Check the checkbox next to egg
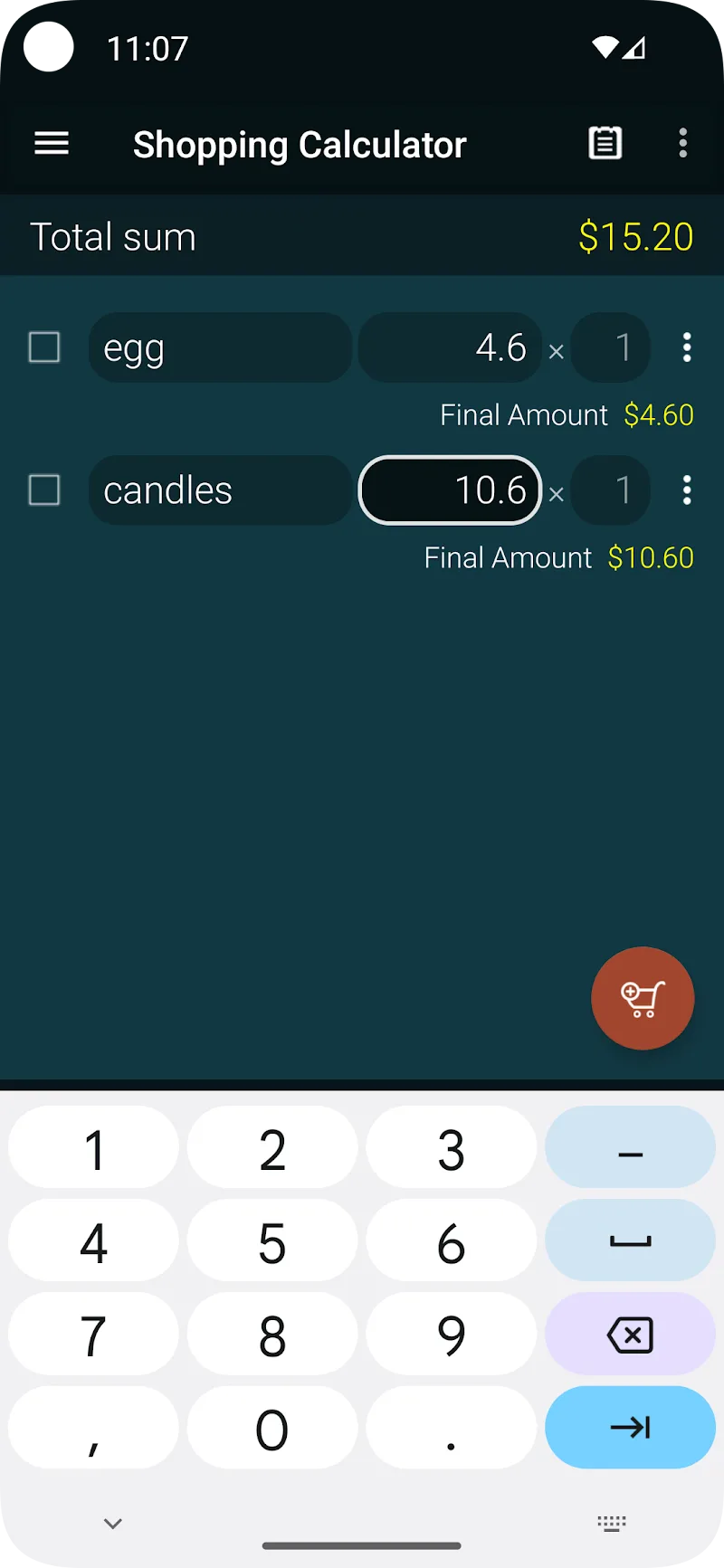724x1568 pixels. click(44, 347)
